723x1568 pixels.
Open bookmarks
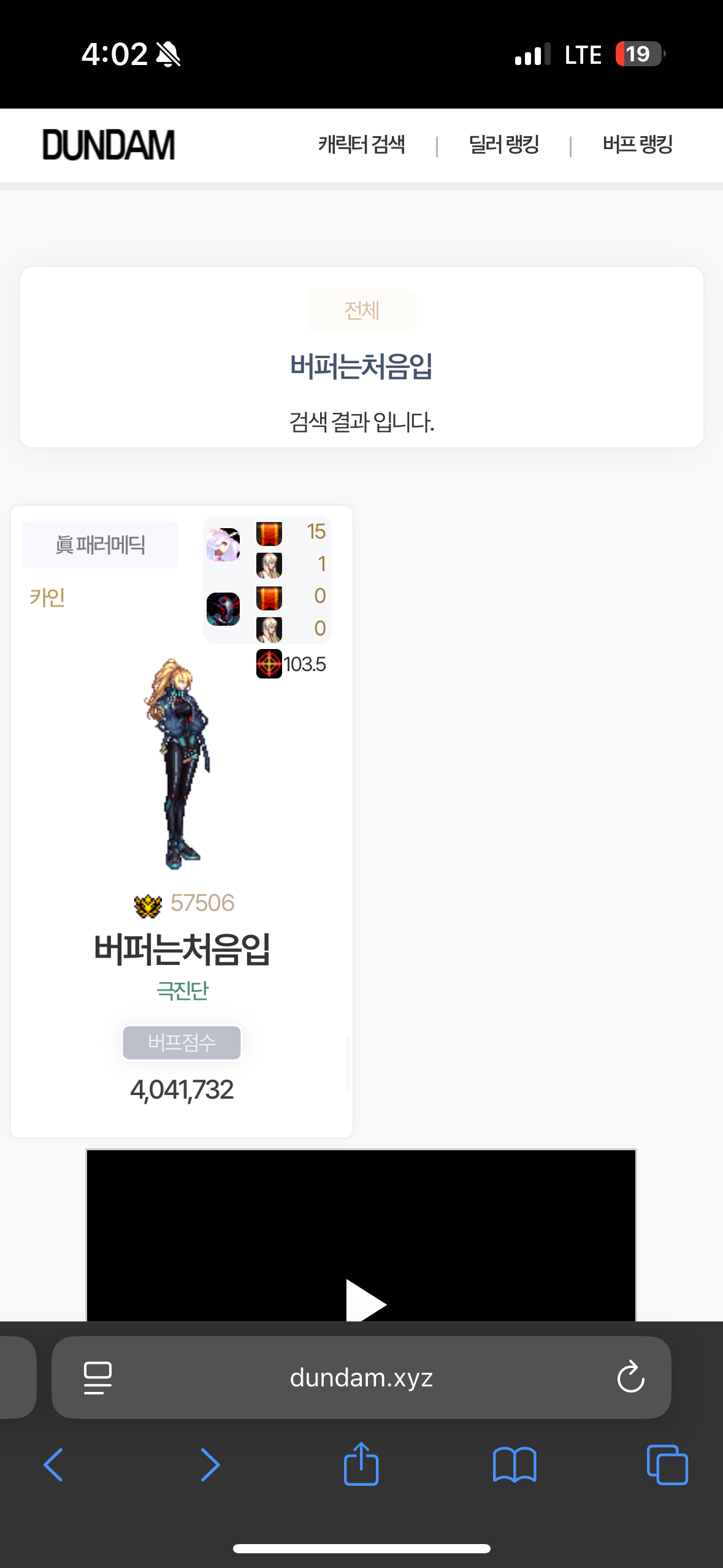[x=515, y=1465]
